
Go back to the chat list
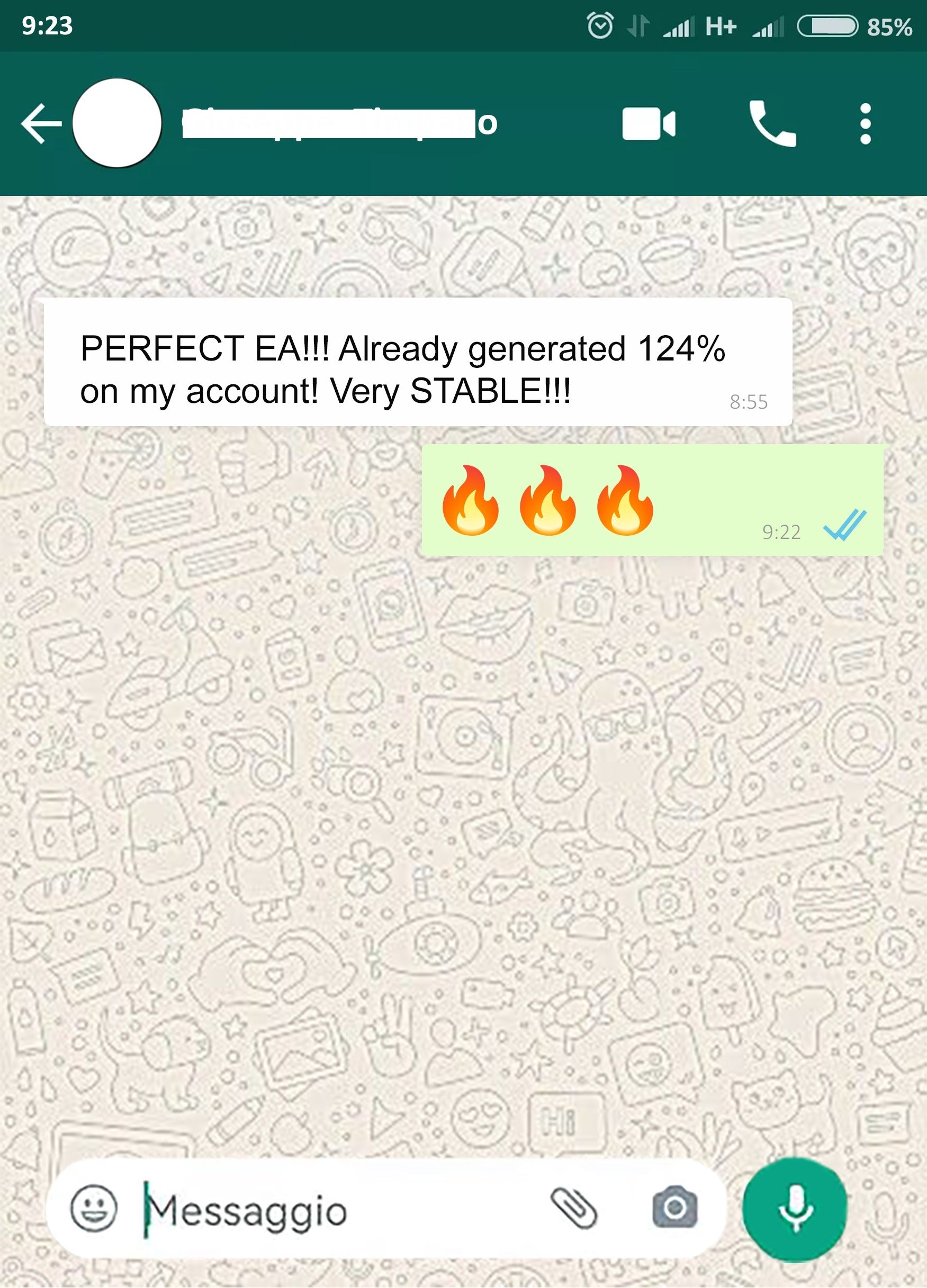click(41, 123)
